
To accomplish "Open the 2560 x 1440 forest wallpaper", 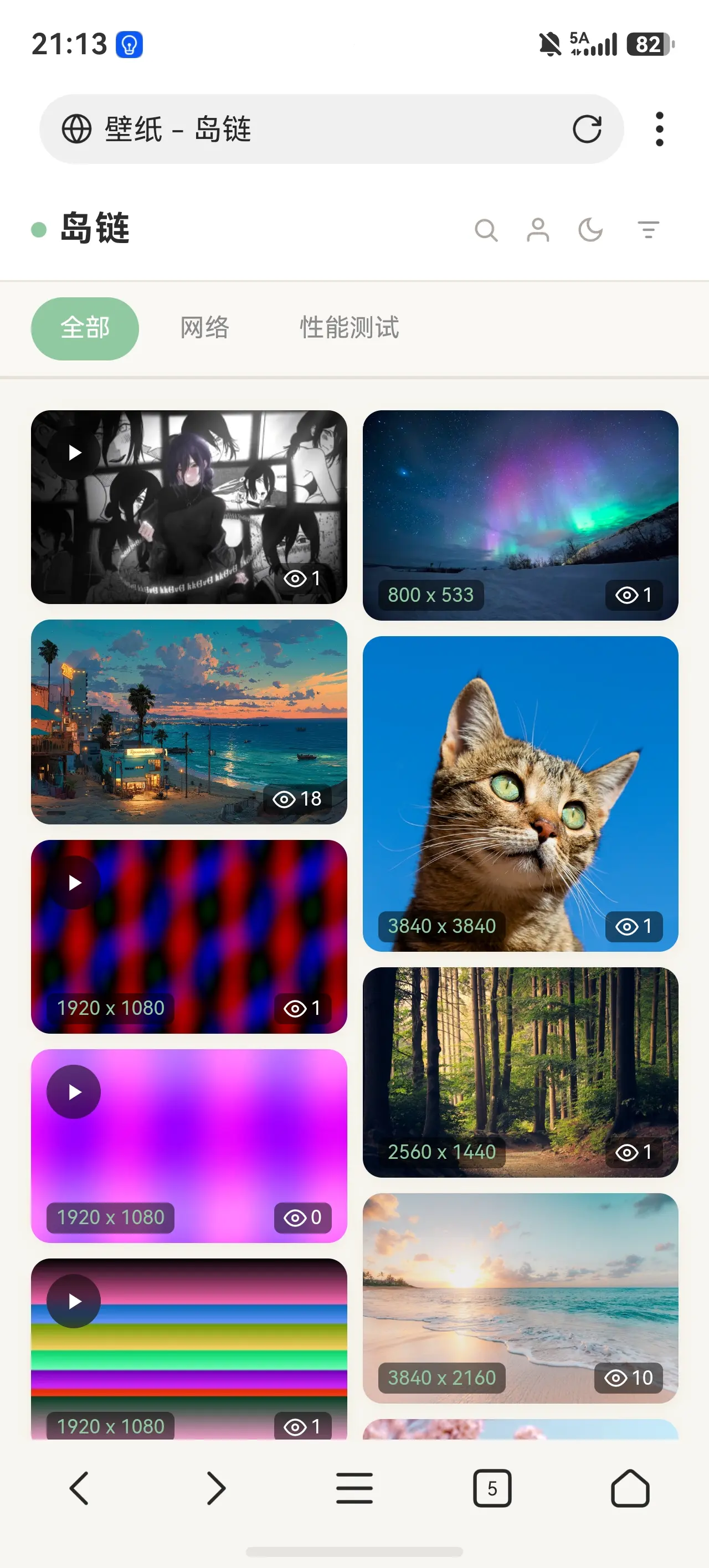I will coord(520,1072).
